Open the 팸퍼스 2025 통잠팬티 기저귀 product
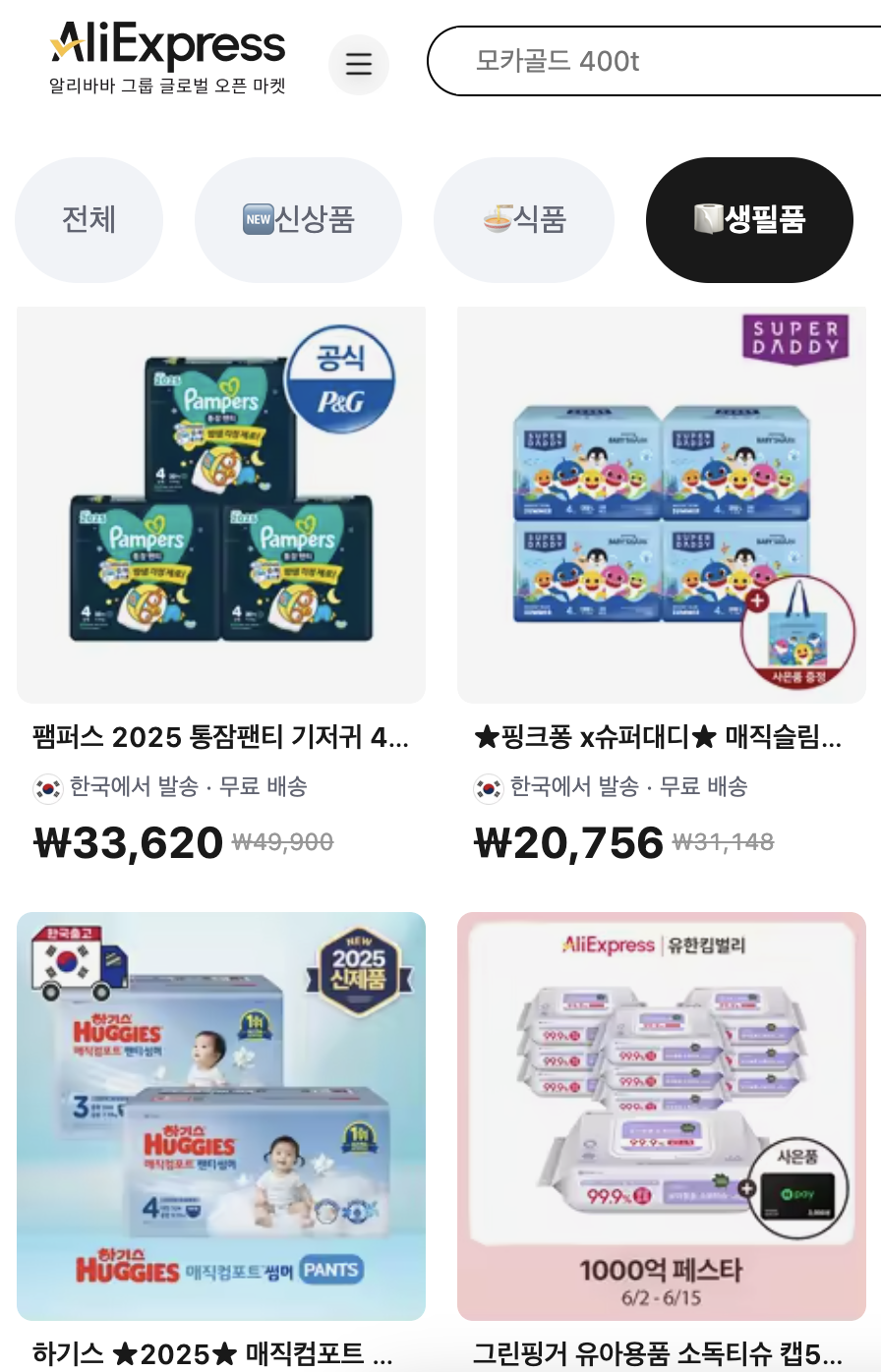 (x=221, y=505)
